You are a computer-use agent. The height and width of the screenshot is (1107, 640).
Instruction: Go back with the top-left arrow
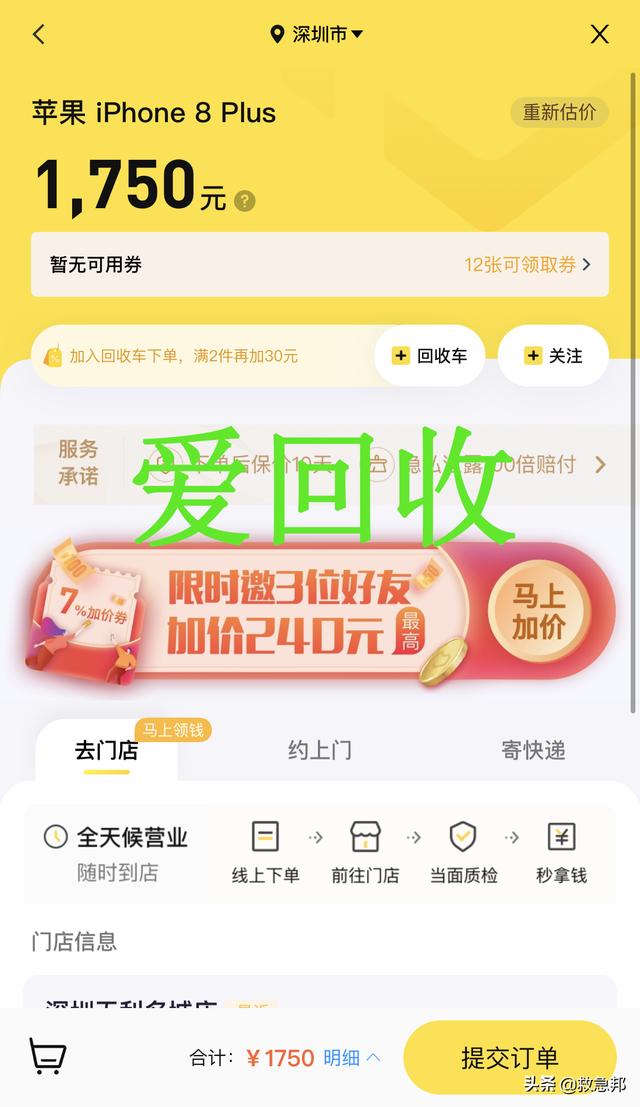click(x=39, y=35)
